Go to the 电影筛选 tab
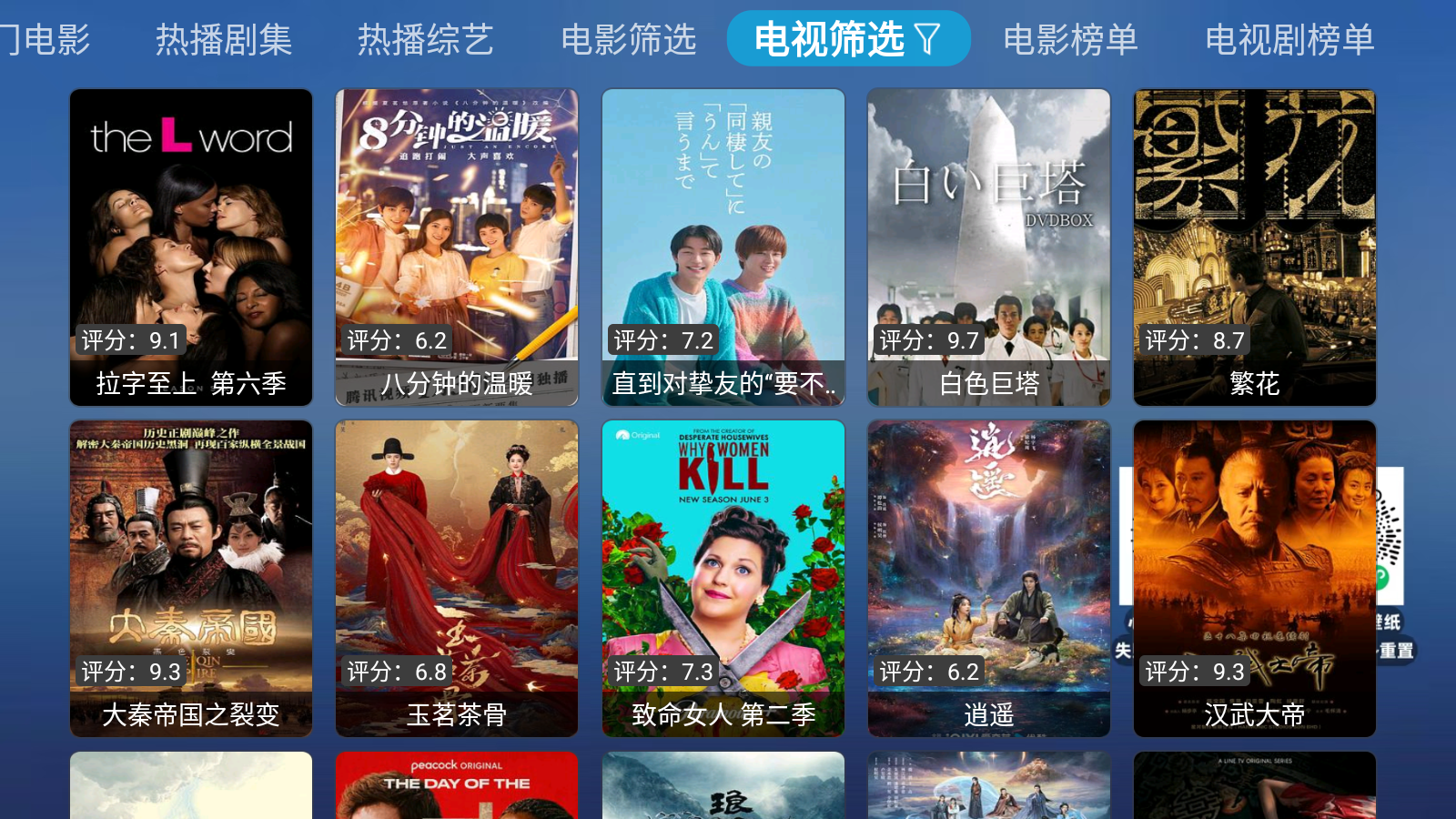 pos(629,39)
